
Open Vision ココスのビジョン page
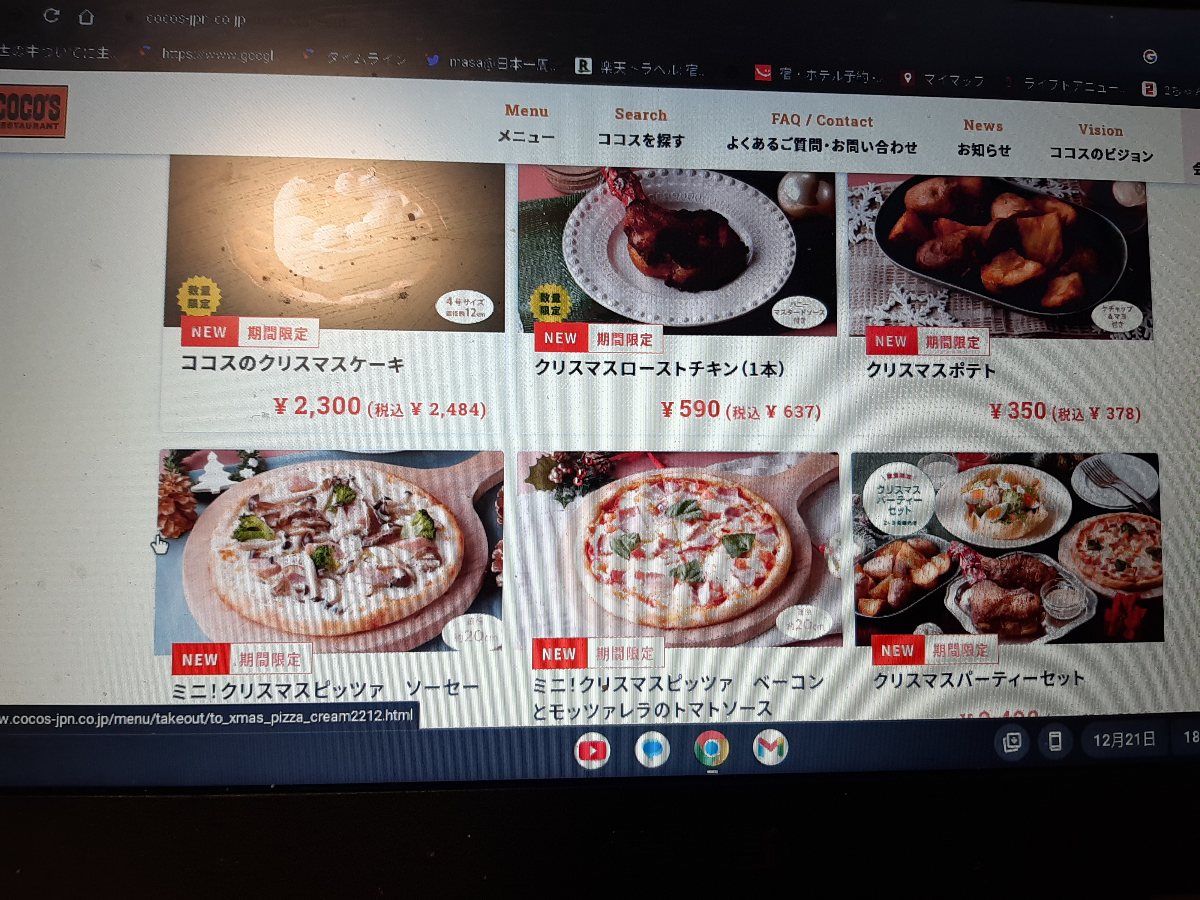(x=1101, y=143)
